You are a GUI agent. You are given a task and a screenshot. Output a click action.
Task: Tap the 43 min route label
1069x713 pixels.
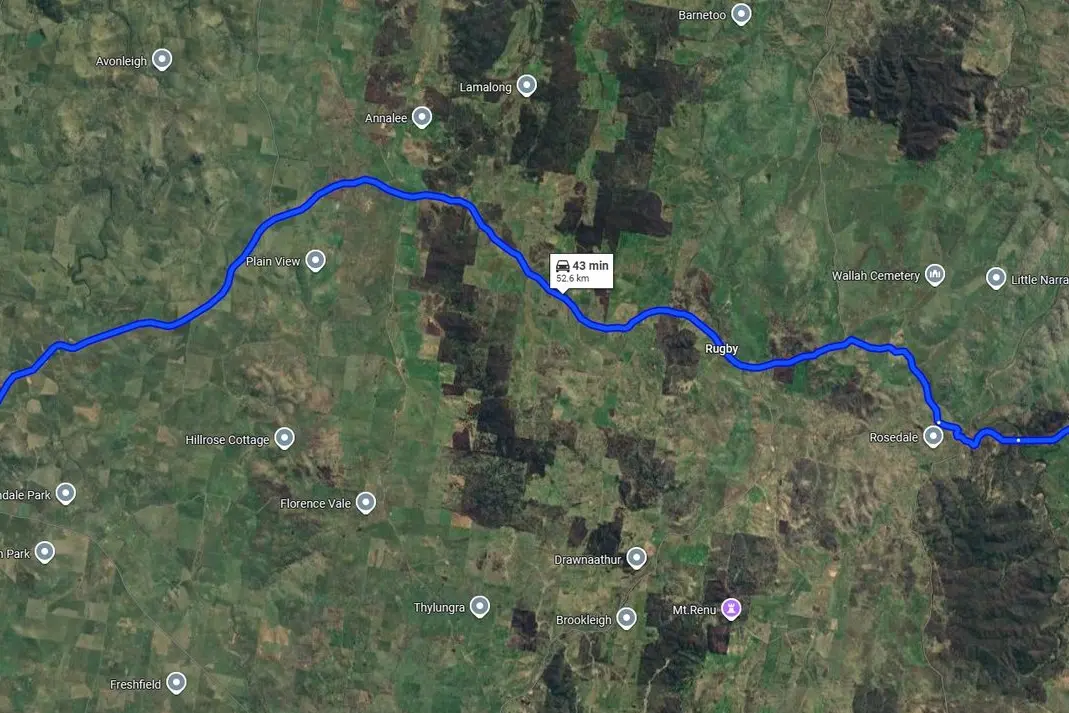pos(581,270)
